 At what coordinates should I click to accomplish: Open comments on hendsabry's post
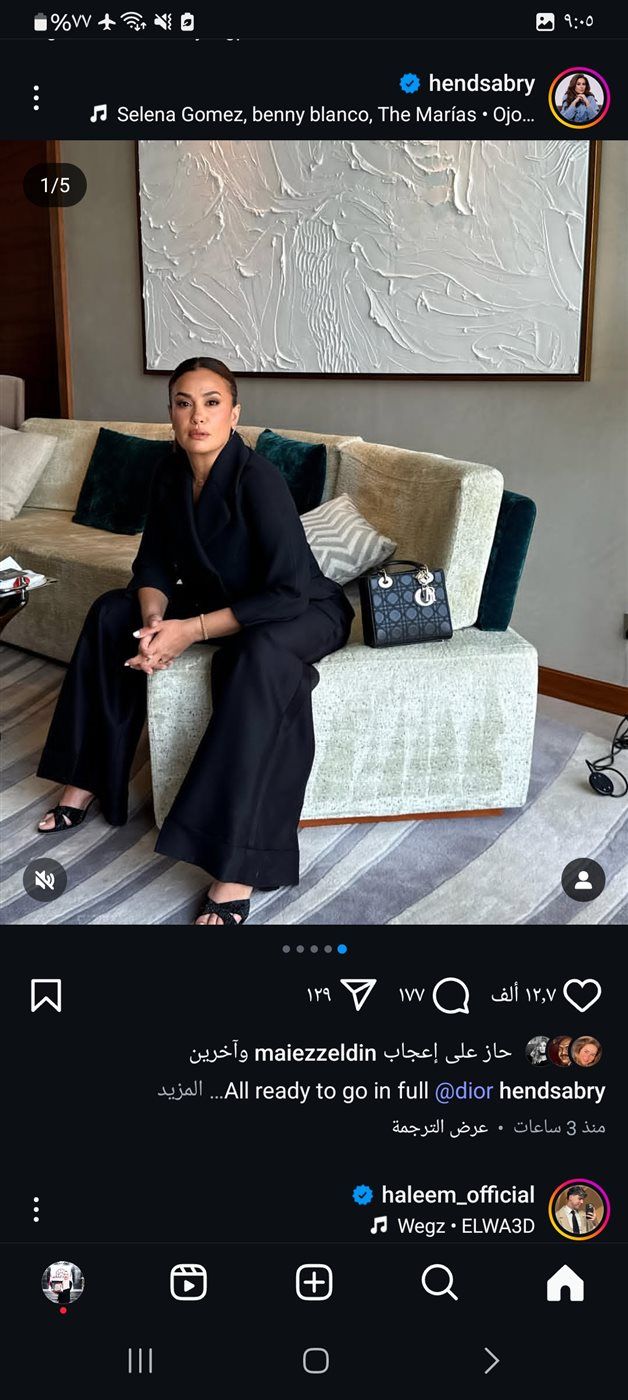451,995
